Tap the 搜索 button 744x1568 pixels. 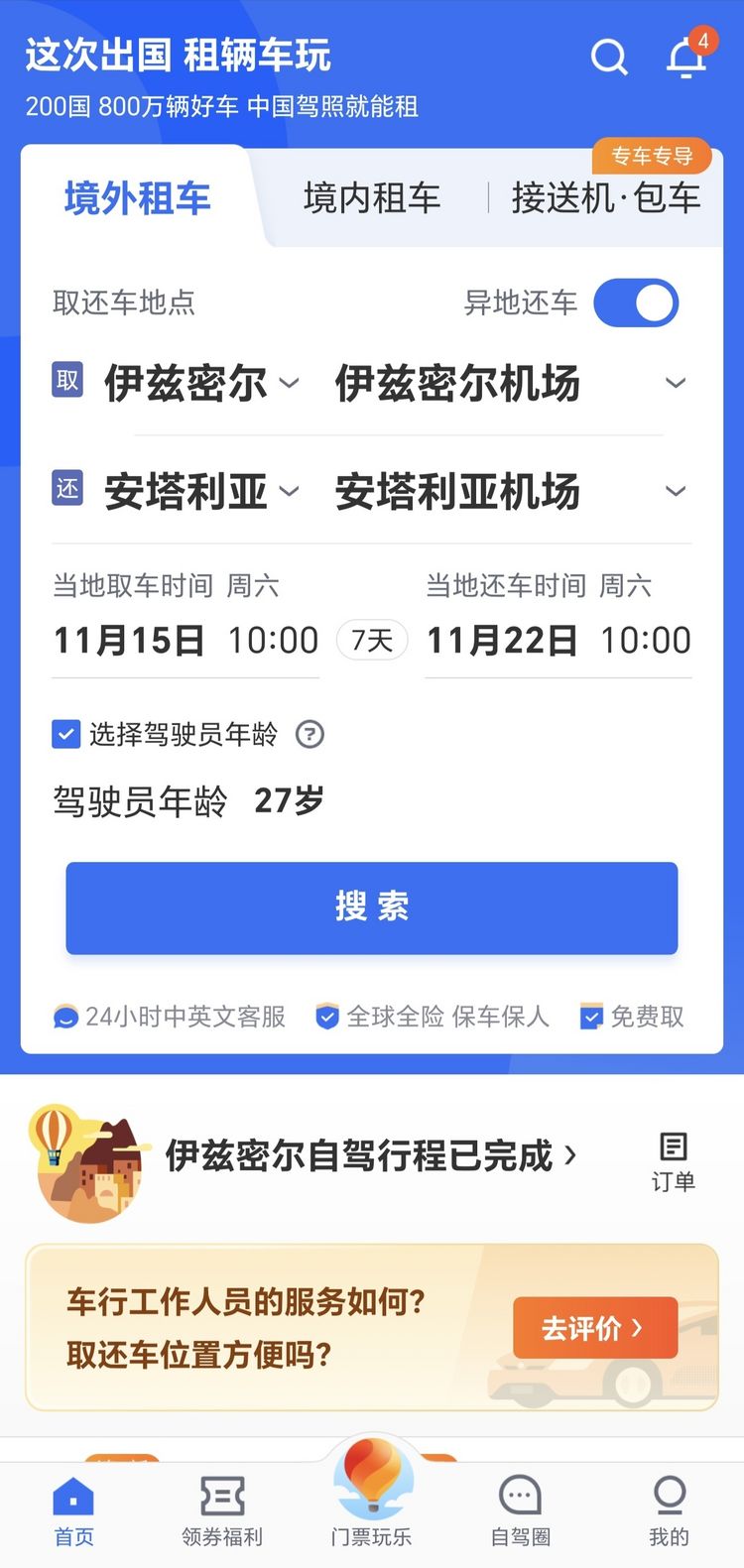(x=372, y=907)
